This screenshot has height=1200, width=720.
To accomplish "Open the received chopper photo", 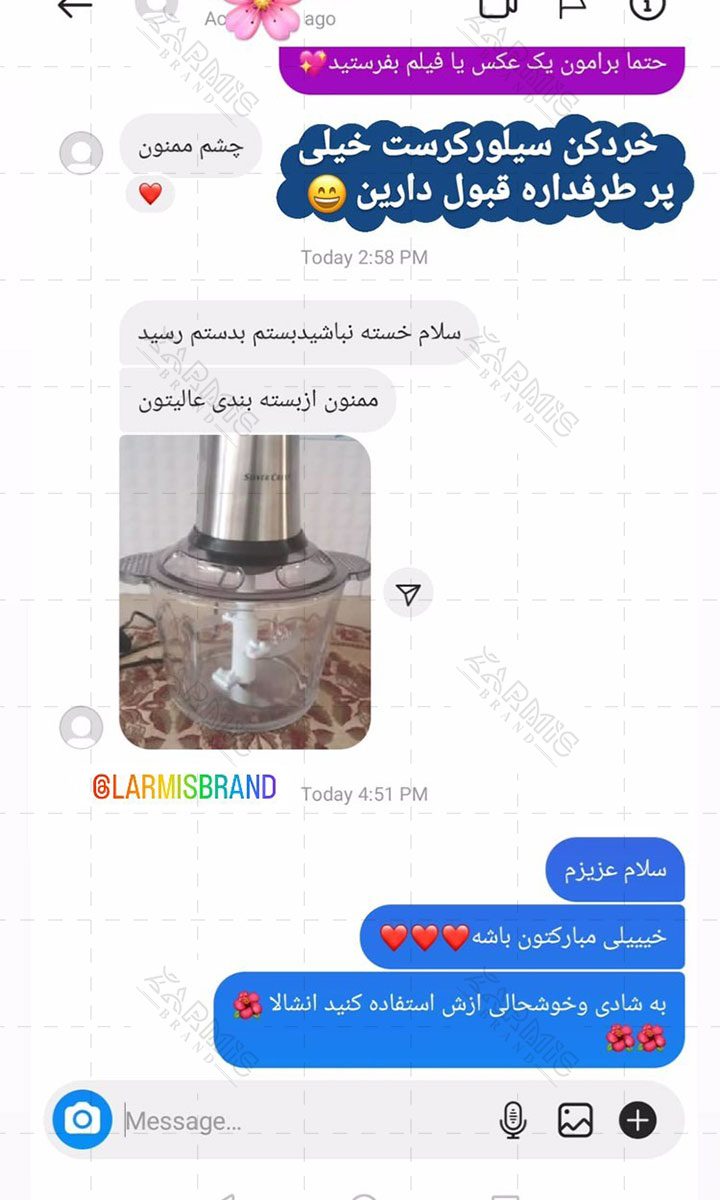I will (245, 592).
